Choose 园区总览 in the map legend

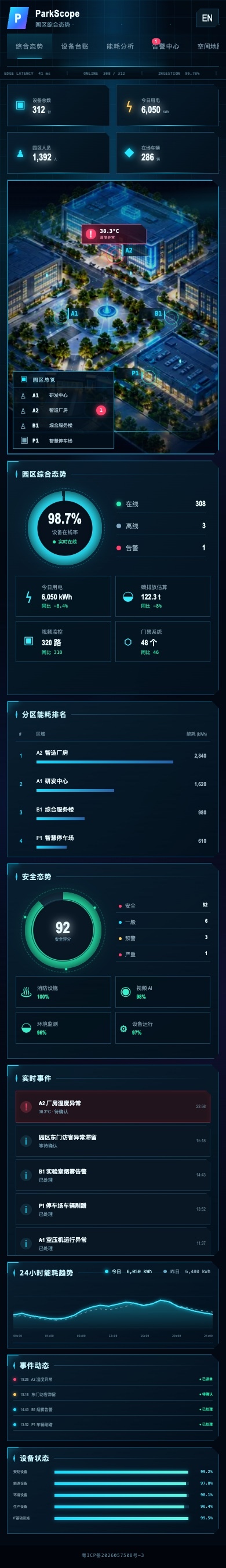point(63,380)
